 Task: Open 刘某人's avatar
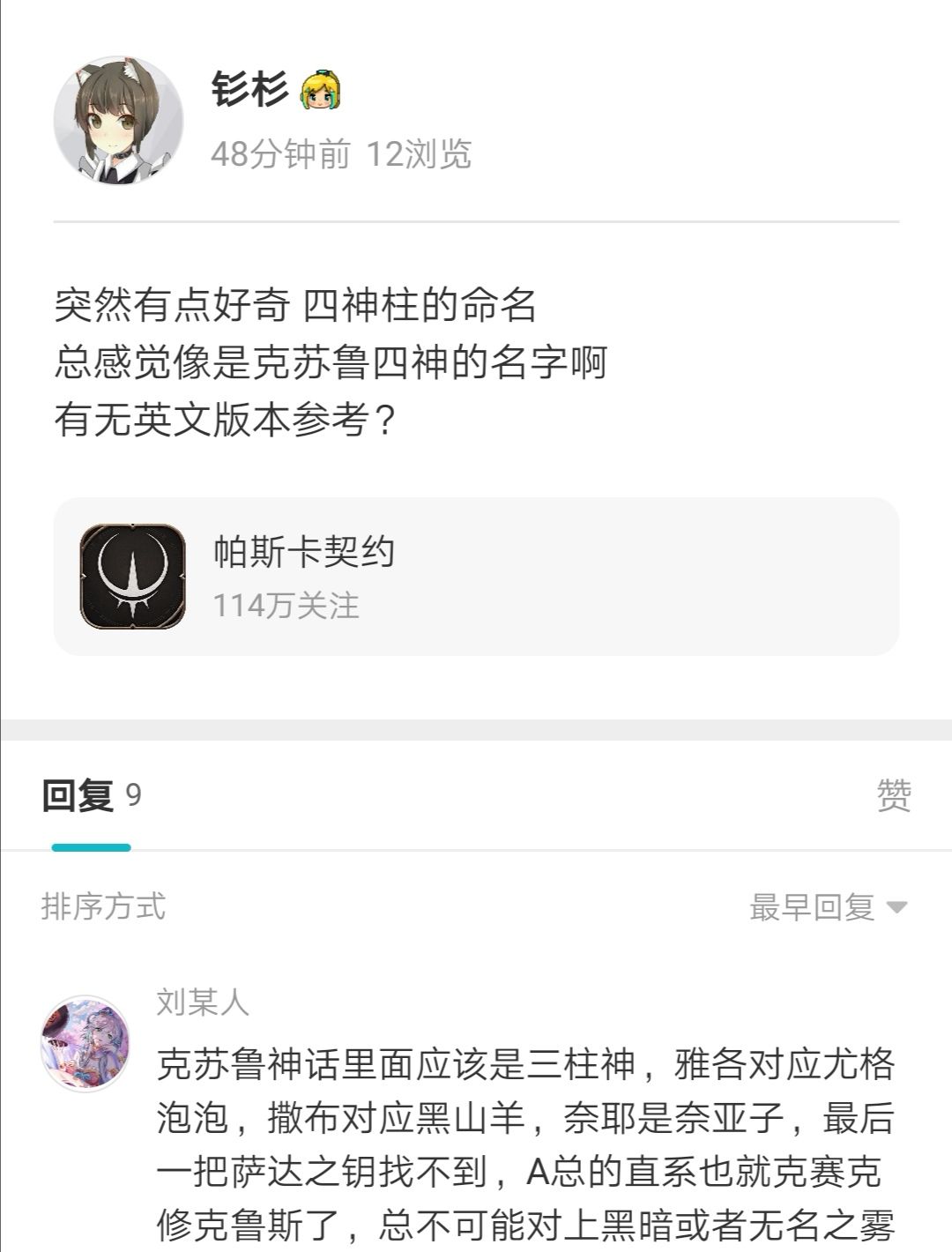[x=86, y=1043]
